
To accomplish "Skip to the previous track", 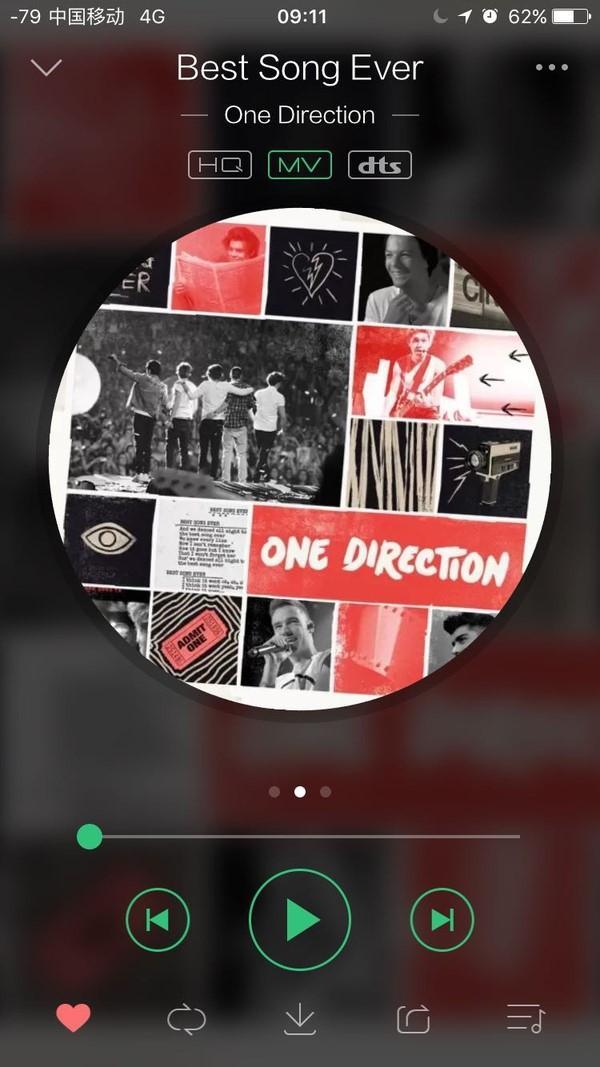I will pos(158,920).
